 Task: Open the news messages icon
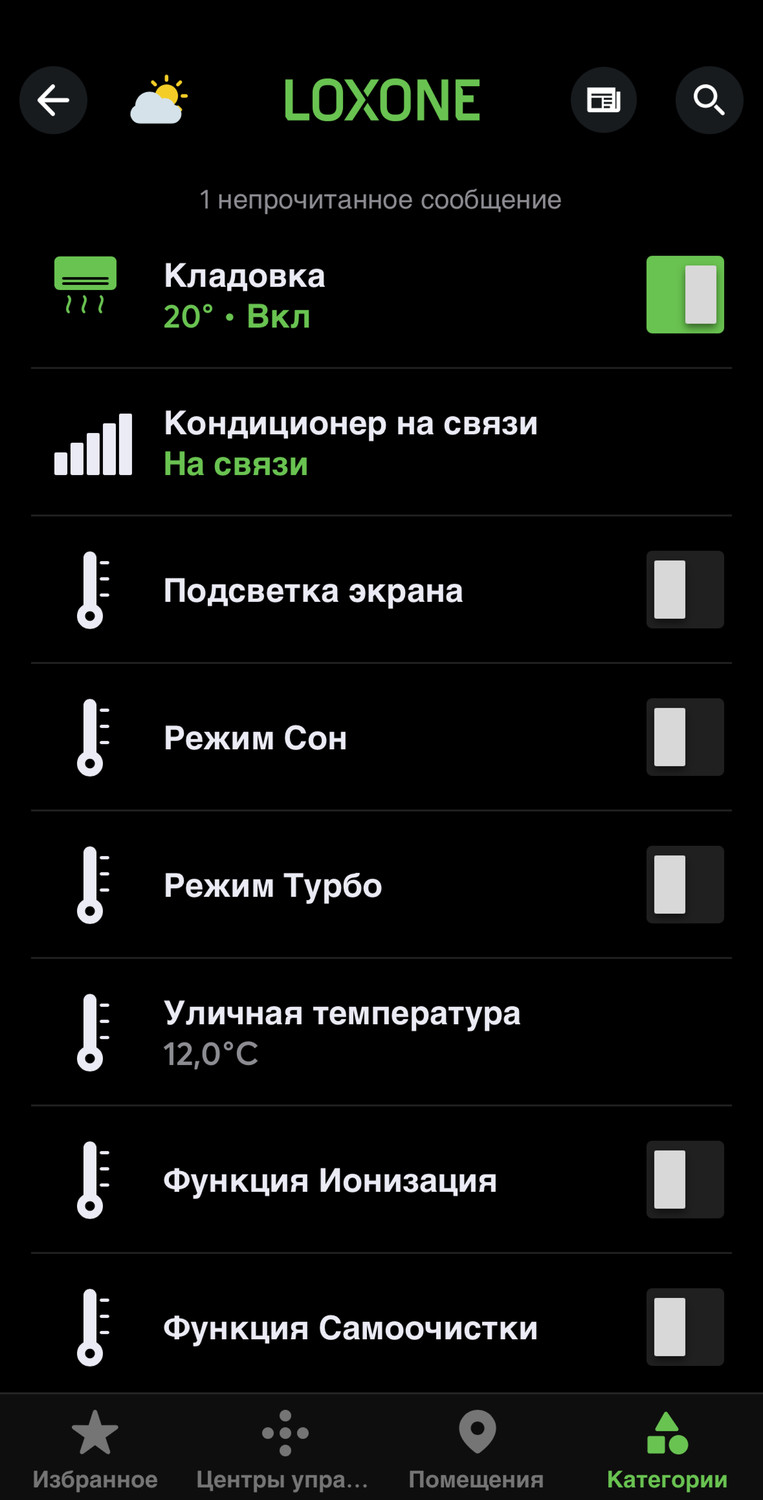click(x=603, y=100)
